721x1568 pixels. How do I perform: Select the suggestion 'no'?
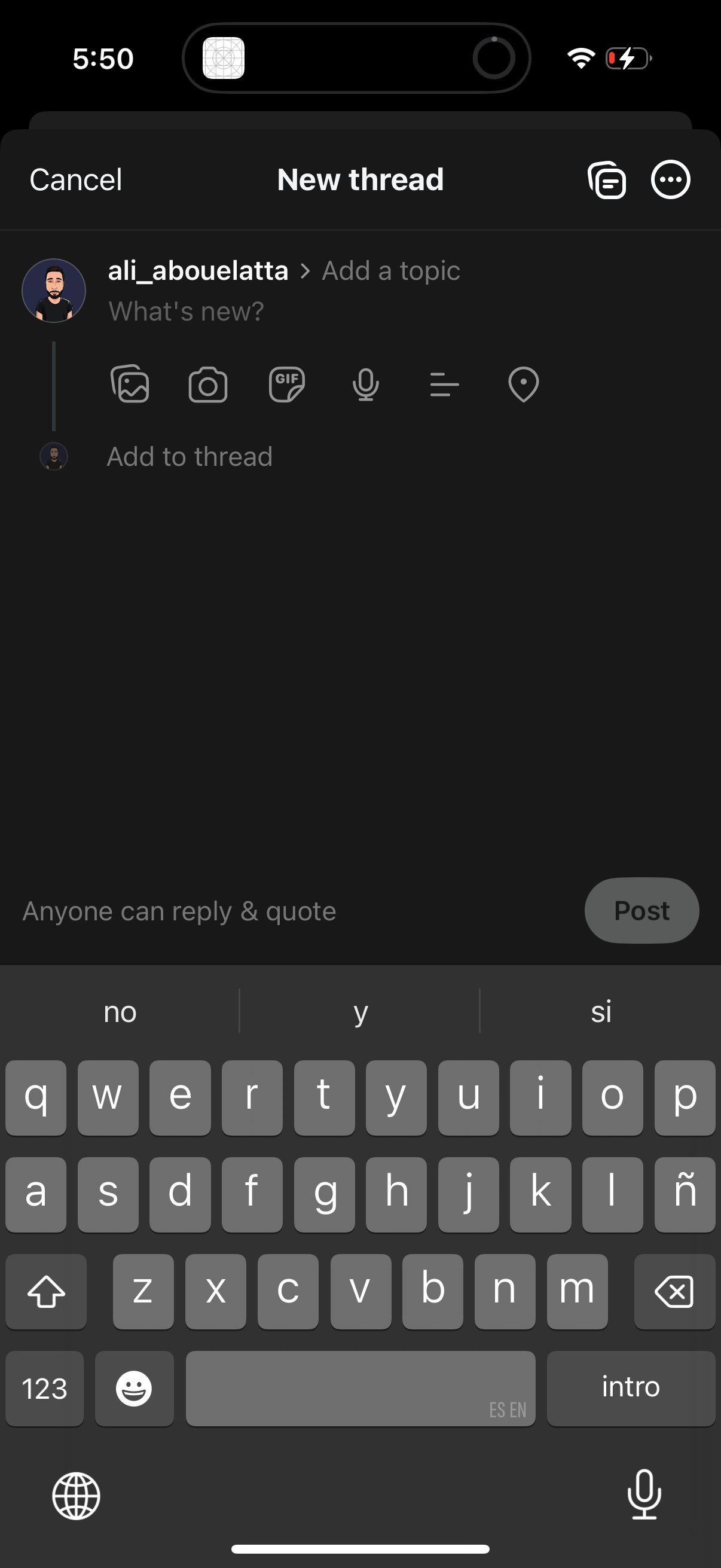pos(120,1011)
